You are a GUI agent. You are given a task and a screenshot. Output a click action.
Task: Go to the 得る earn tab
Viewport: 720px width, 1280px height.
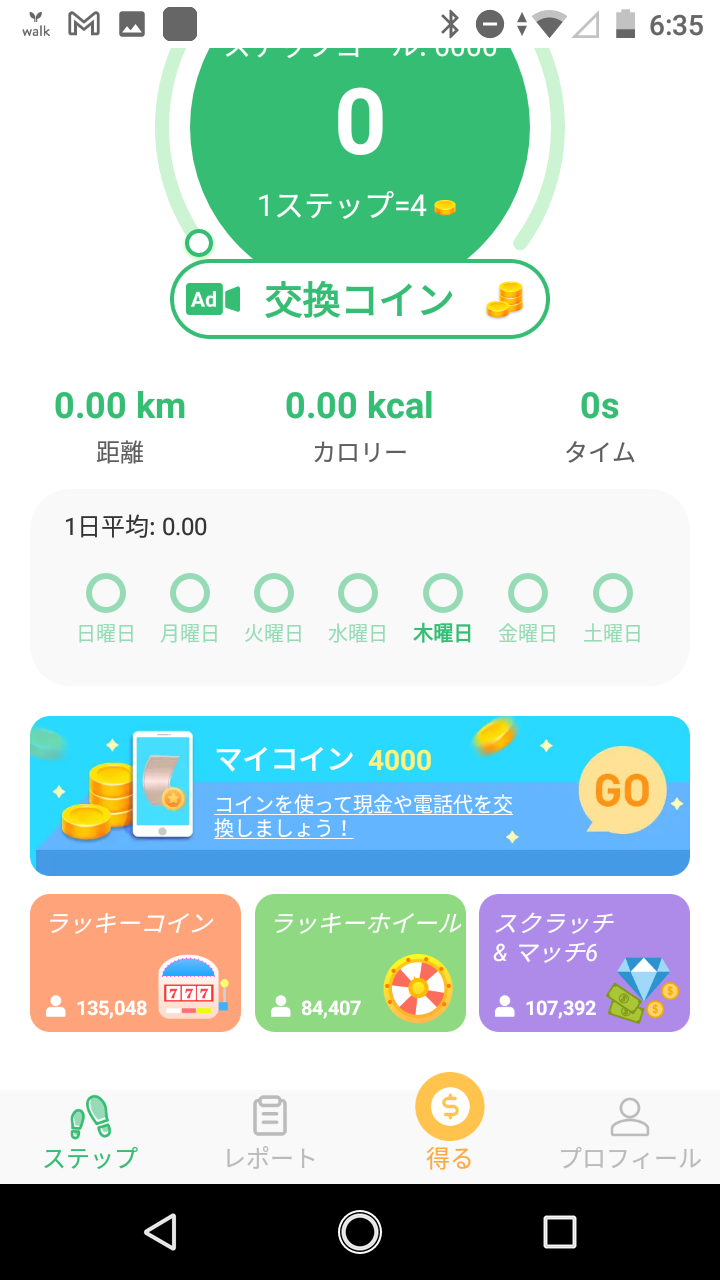[450, 1127]
